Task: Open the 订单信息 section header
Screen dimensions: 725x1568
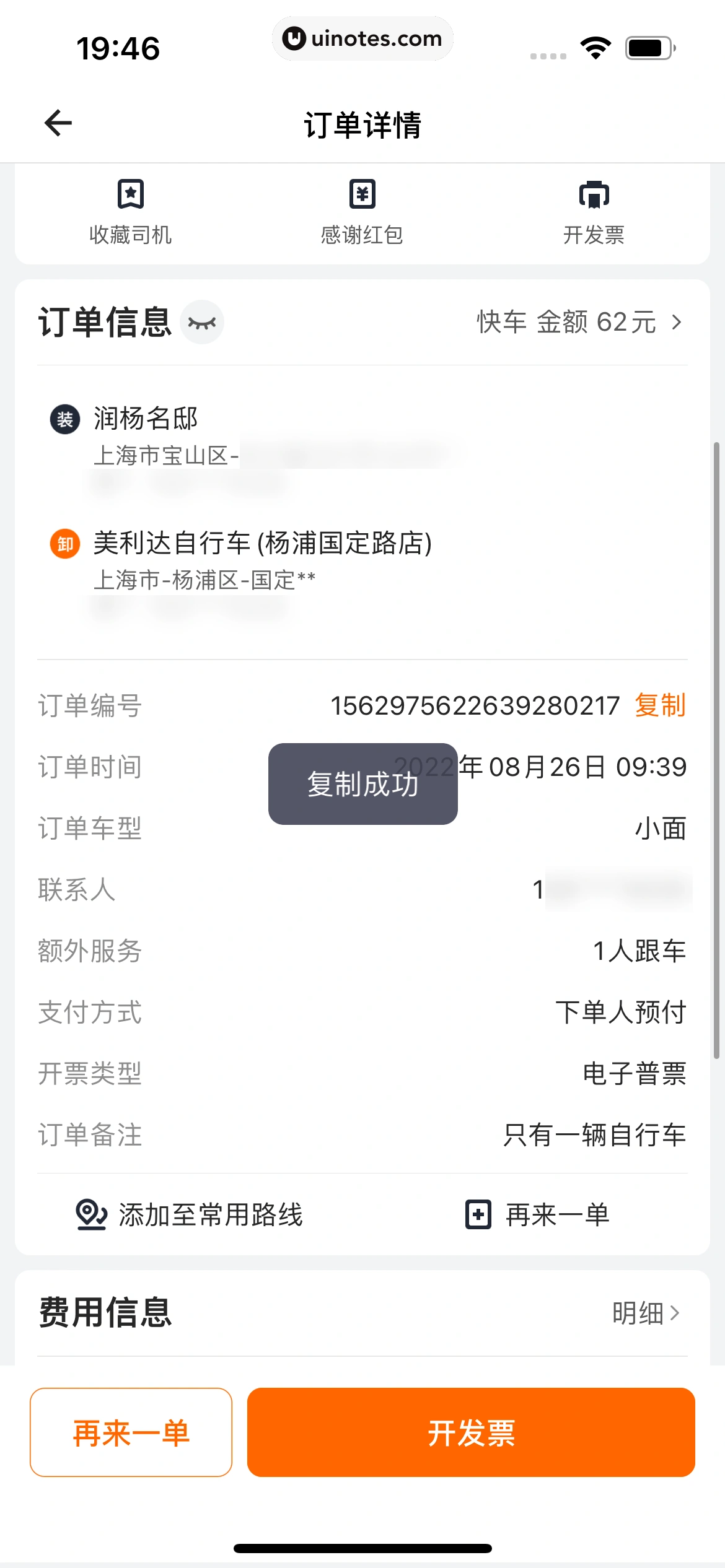Action: pyautogui.click(x=105, y=323)
